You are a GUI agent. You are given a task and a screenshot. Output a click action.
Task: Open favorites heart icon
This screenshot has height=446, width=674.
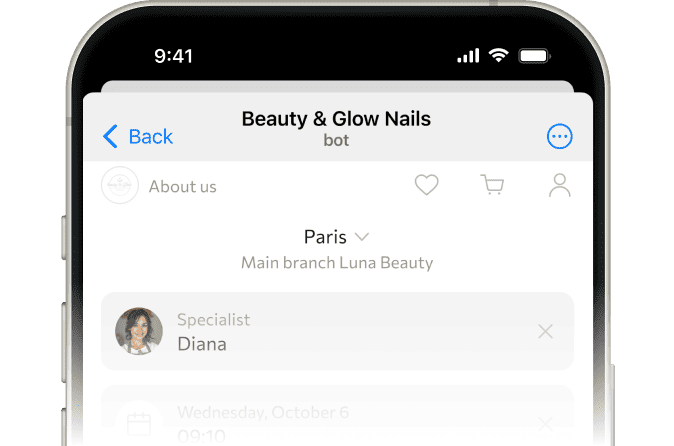pyautogui.click(x=427, y=185)
